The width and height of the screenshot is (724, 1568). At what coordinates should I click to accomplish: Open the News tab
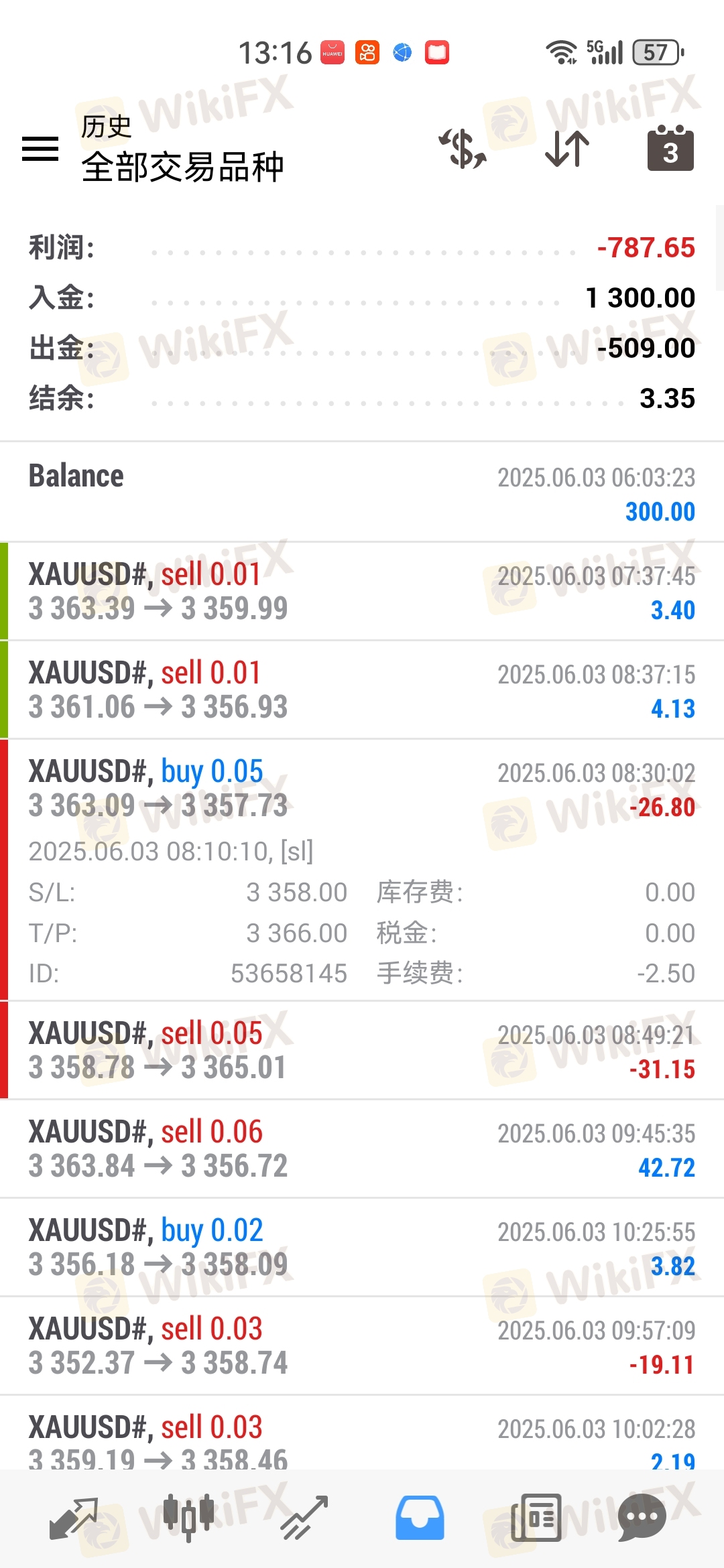(x=536, y=1517)
